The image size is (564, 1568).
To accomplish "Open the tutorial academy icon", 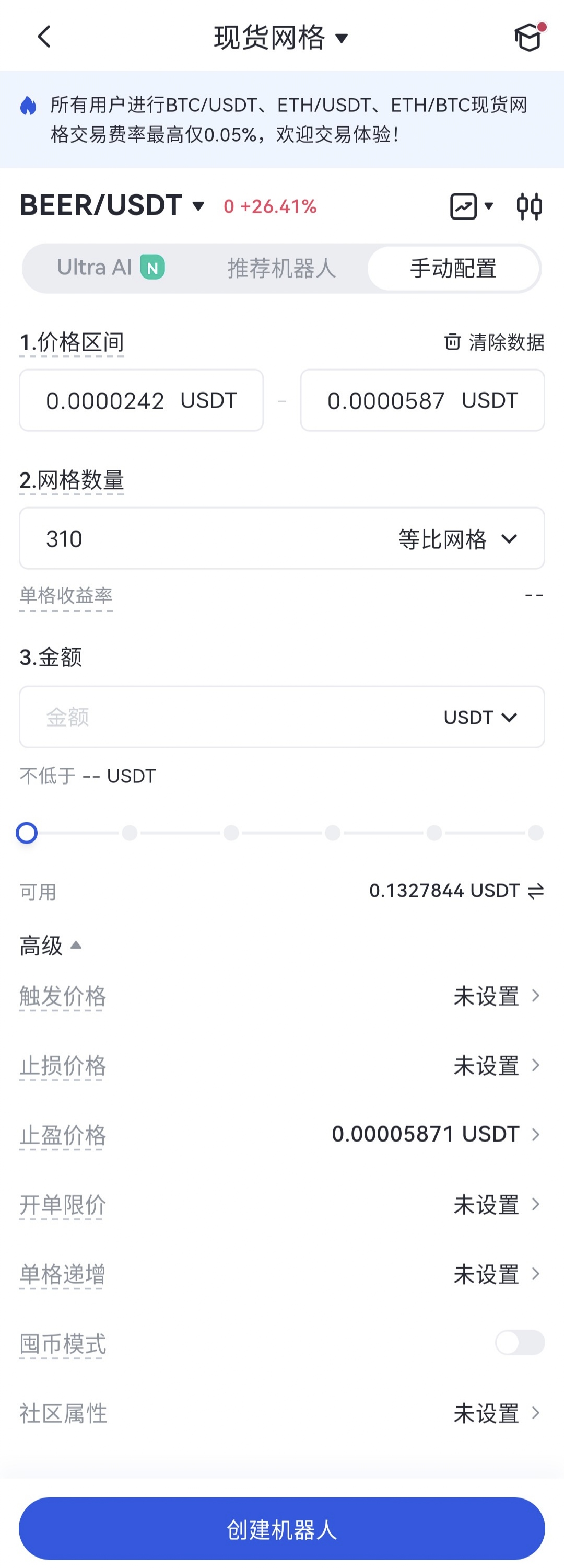I will pos(527,38).
